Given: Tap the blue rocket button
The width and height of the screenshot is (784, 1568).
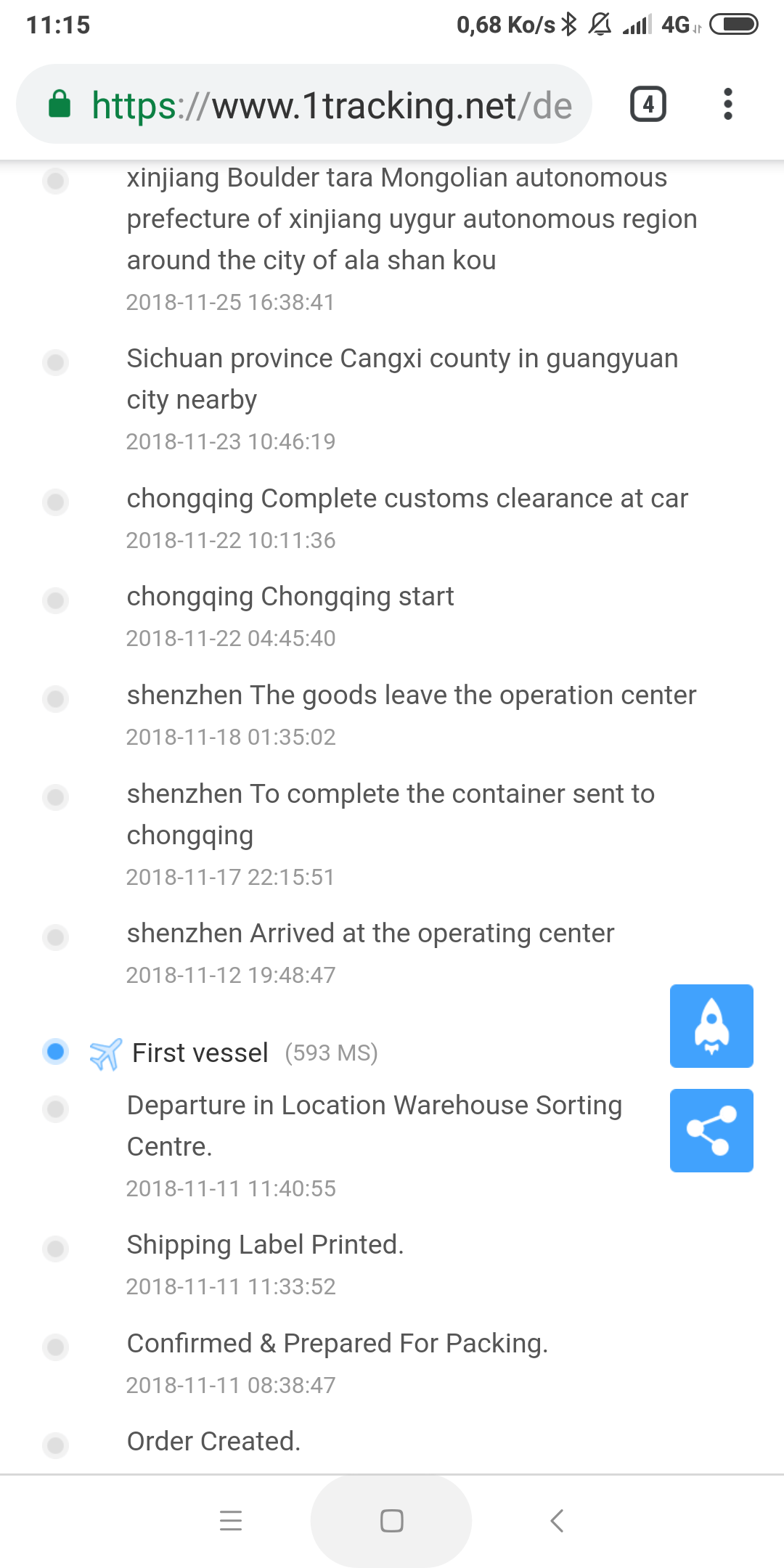Looking at the screenshot, I should (711, 1026).
